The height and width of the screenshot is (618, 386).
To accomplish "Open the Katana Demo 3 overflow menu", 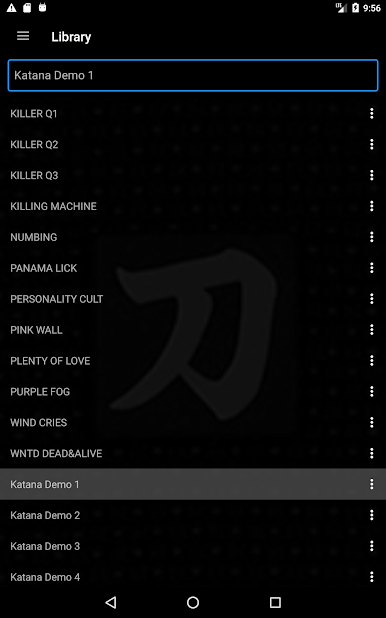I will coord(371,546).
